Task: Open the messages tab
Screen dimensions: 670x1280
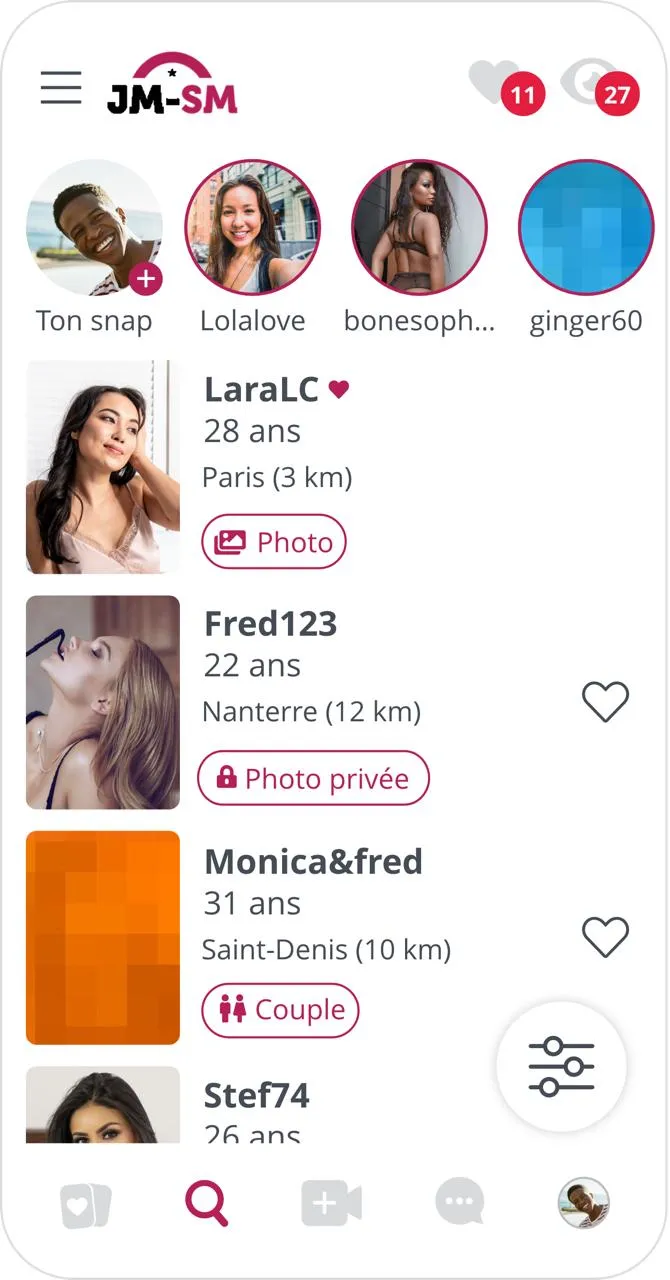Action: pos(459,1203)
